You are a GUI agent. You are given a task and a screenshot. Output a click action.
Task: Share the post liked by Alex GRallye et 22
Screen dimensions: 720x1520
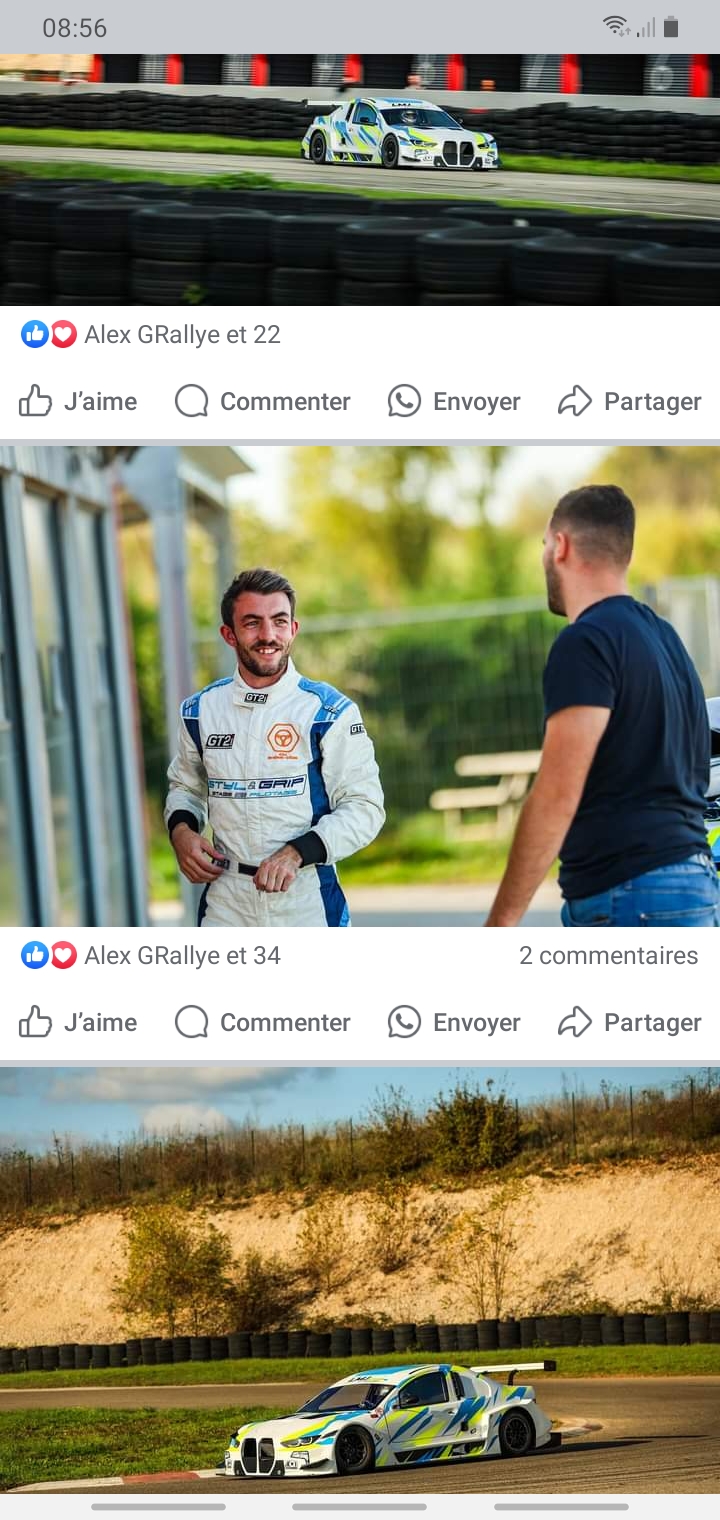click(x=629, y=402)
